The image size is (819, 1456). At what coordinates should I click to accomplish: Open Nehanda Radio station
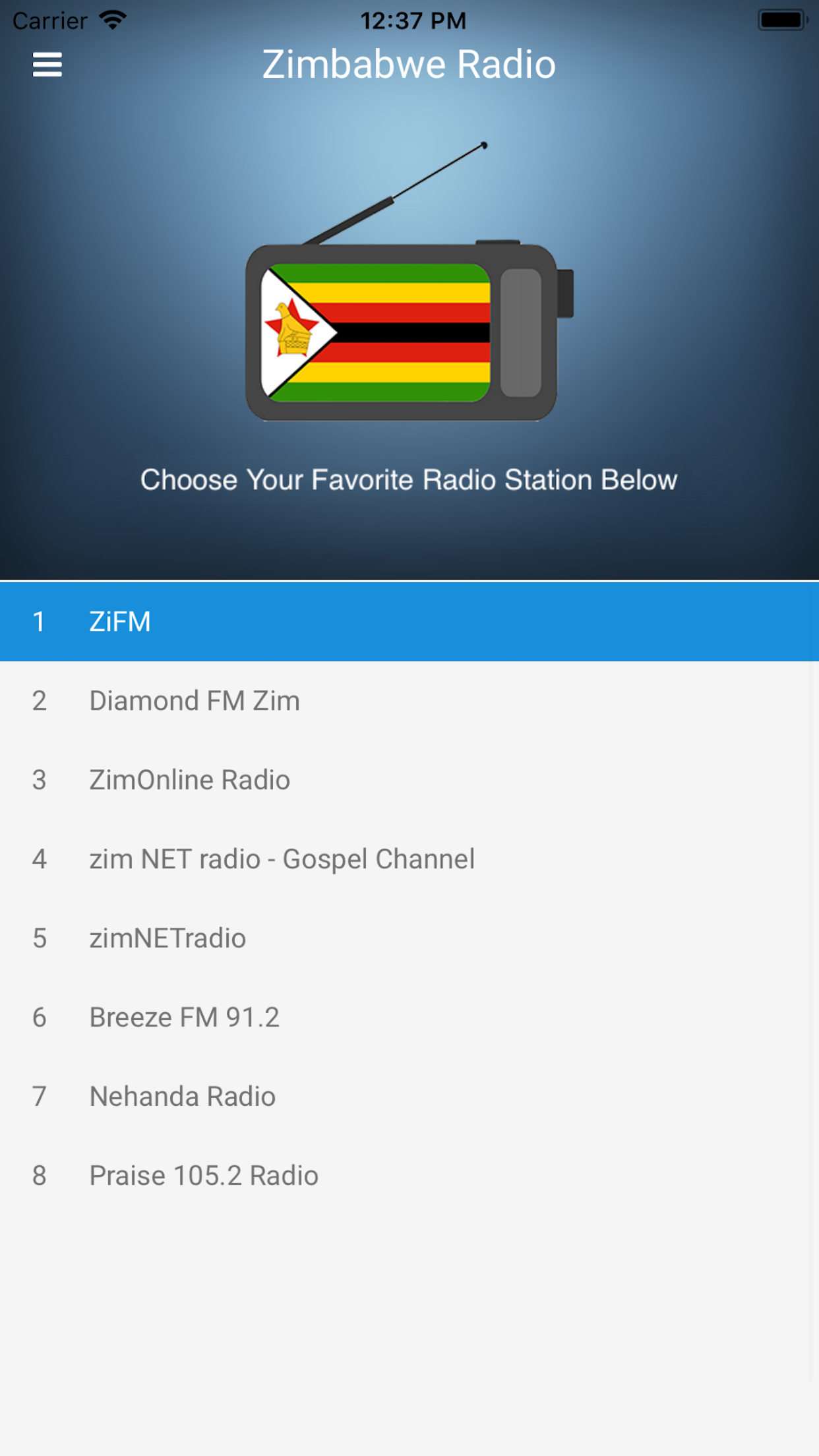(x=409, y=1096)
